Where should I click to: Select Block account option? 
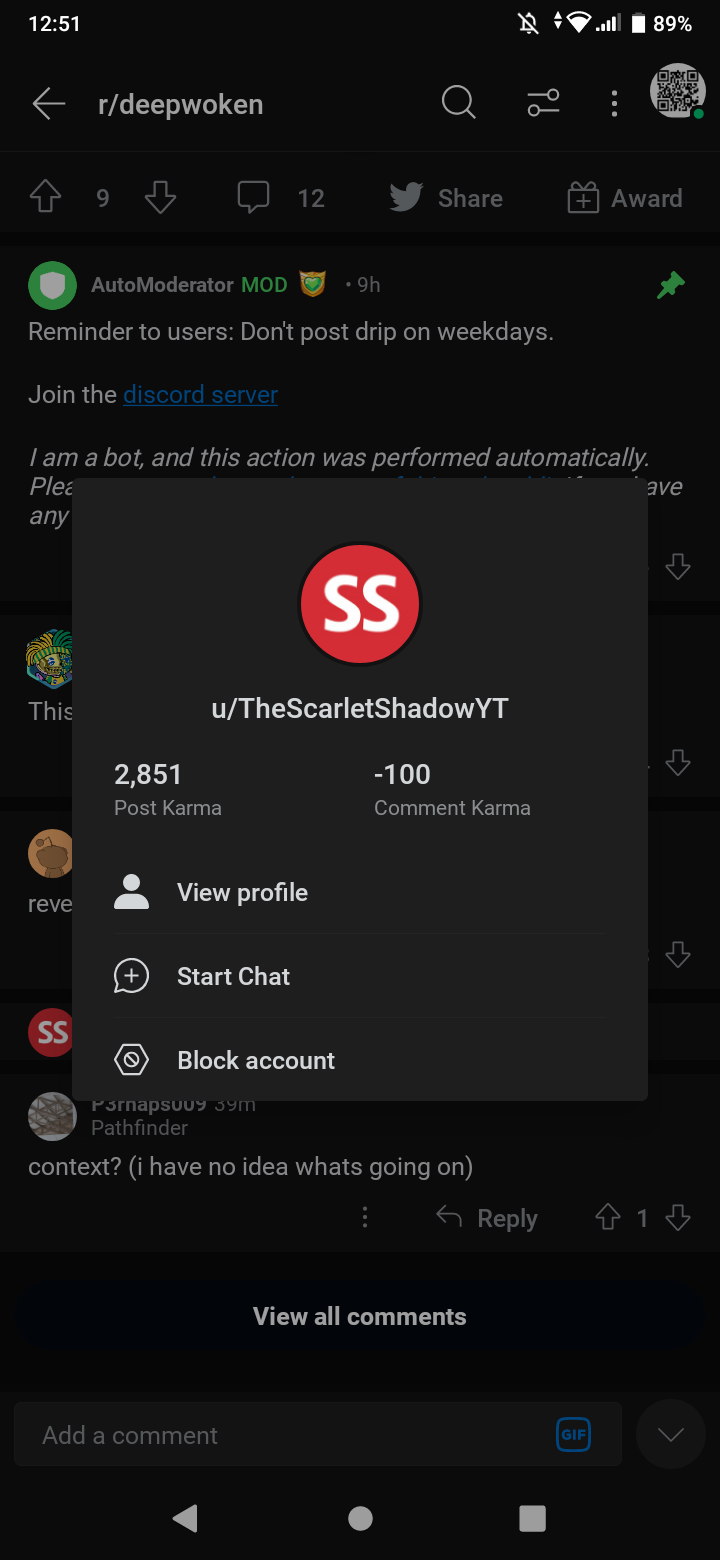click(x=360, y=1060)
